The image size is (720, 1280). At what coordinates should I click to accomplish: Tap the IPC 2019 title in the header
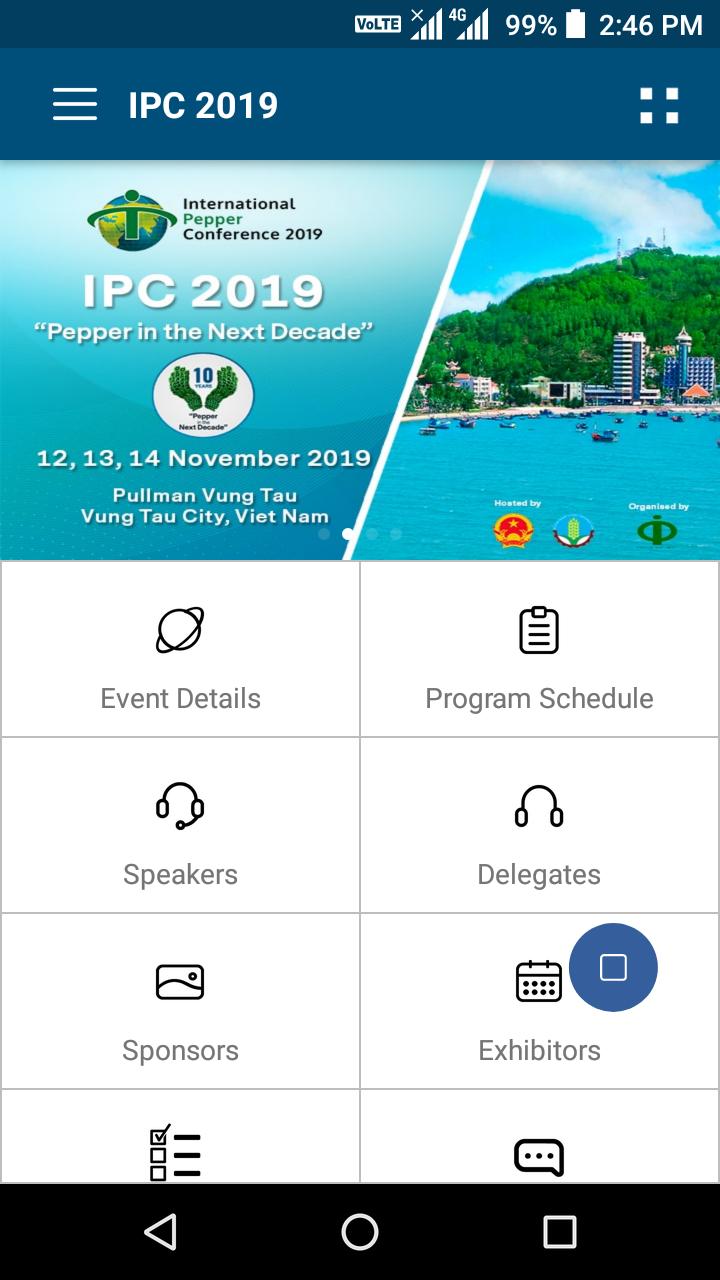(203, 104)
